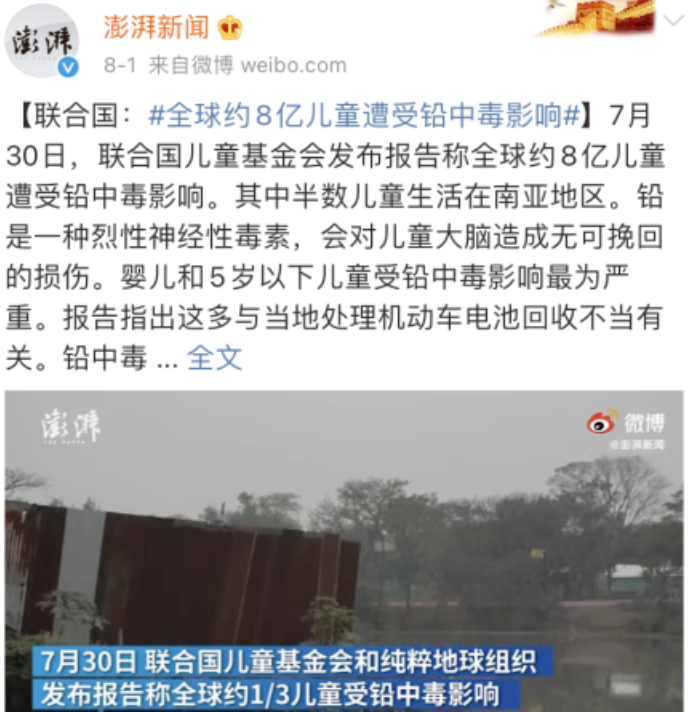Open hashtag #全球约8亿儿童遭受铅中毒影响#
This screenshot has height=712, width=692.
pos(364,115)
